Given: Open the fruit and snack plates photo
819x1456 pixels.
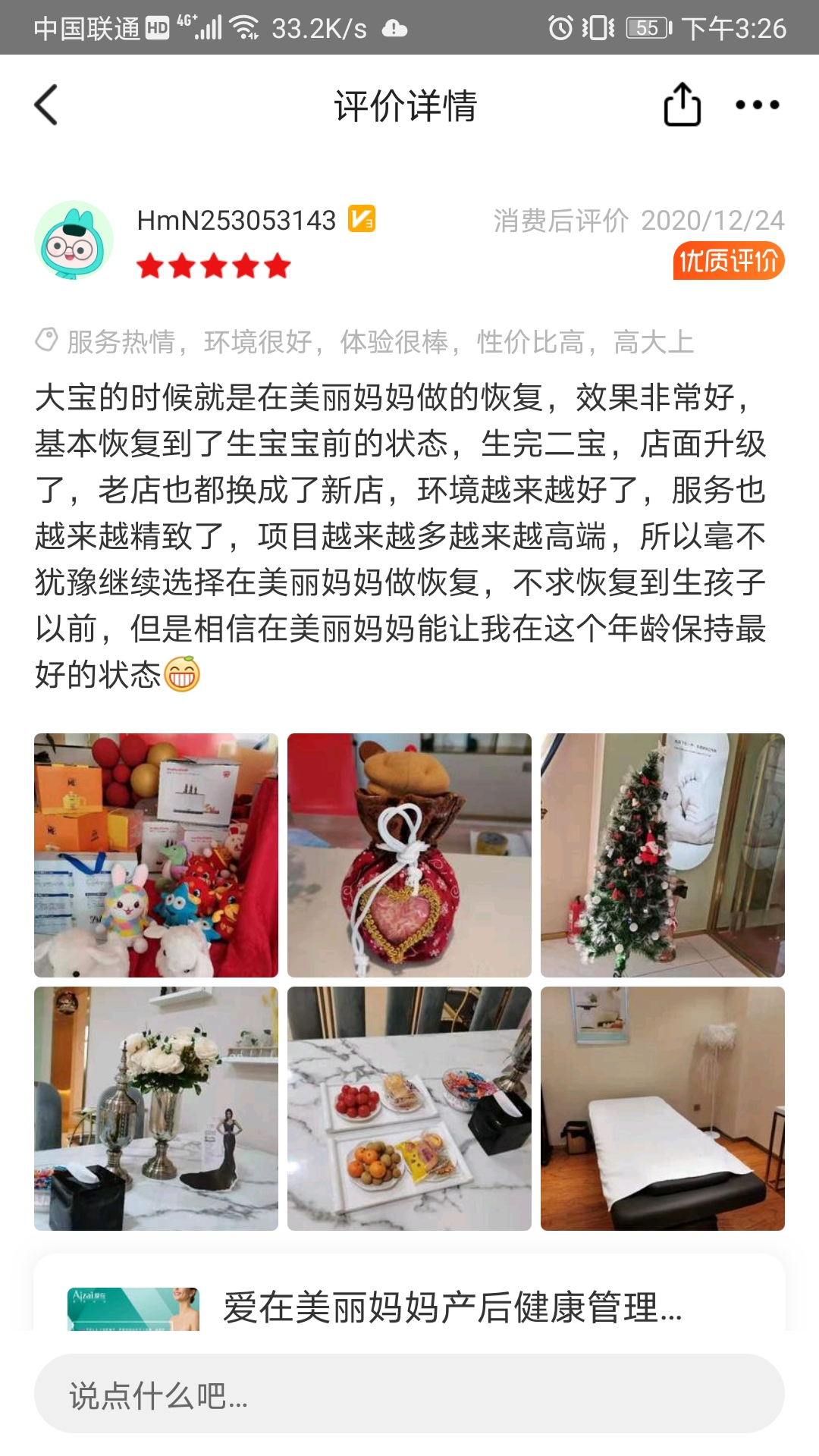Looking at the screenshot, I should (x=409, y=1108).
